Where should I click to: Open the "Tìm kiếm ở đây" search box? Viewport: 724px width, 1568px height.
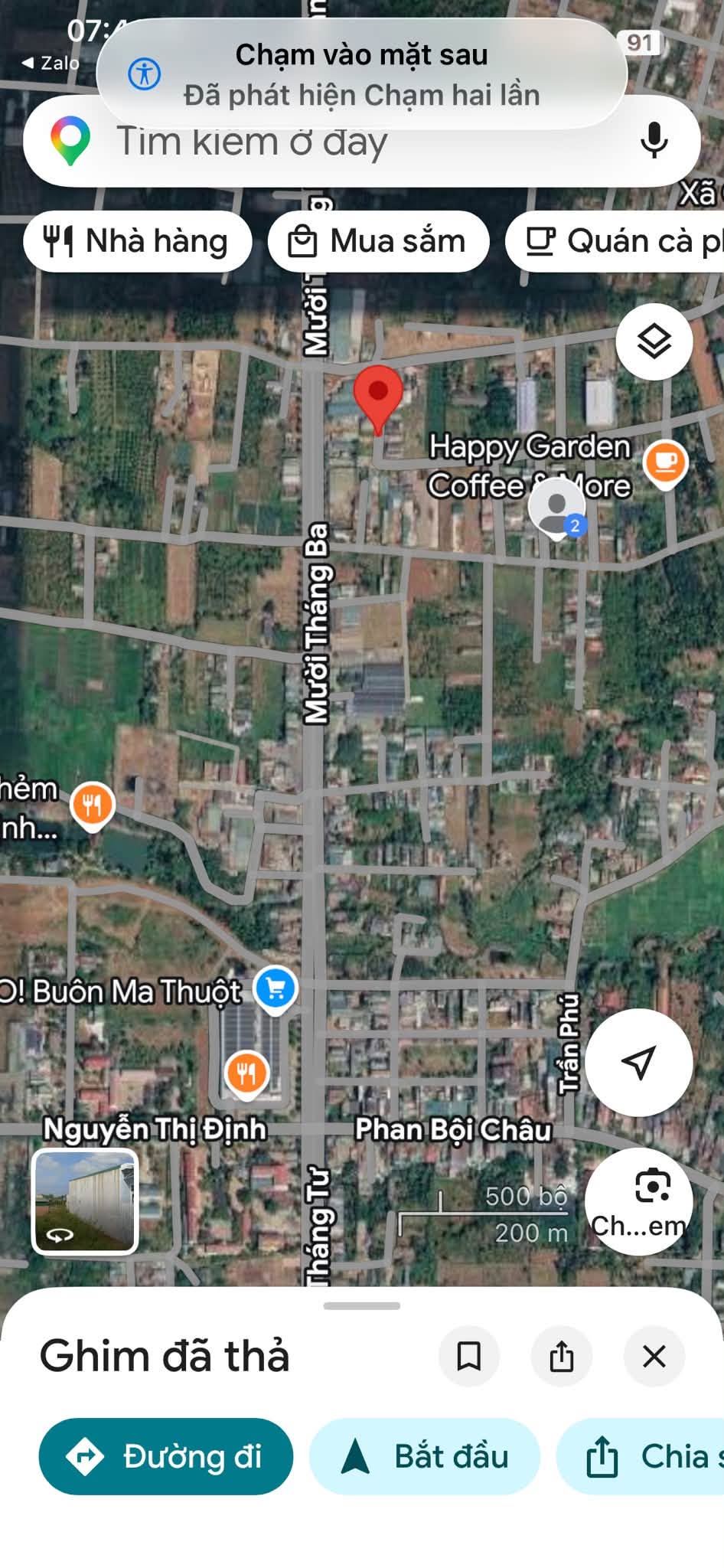pyautogui.click(x=361, y=142)
